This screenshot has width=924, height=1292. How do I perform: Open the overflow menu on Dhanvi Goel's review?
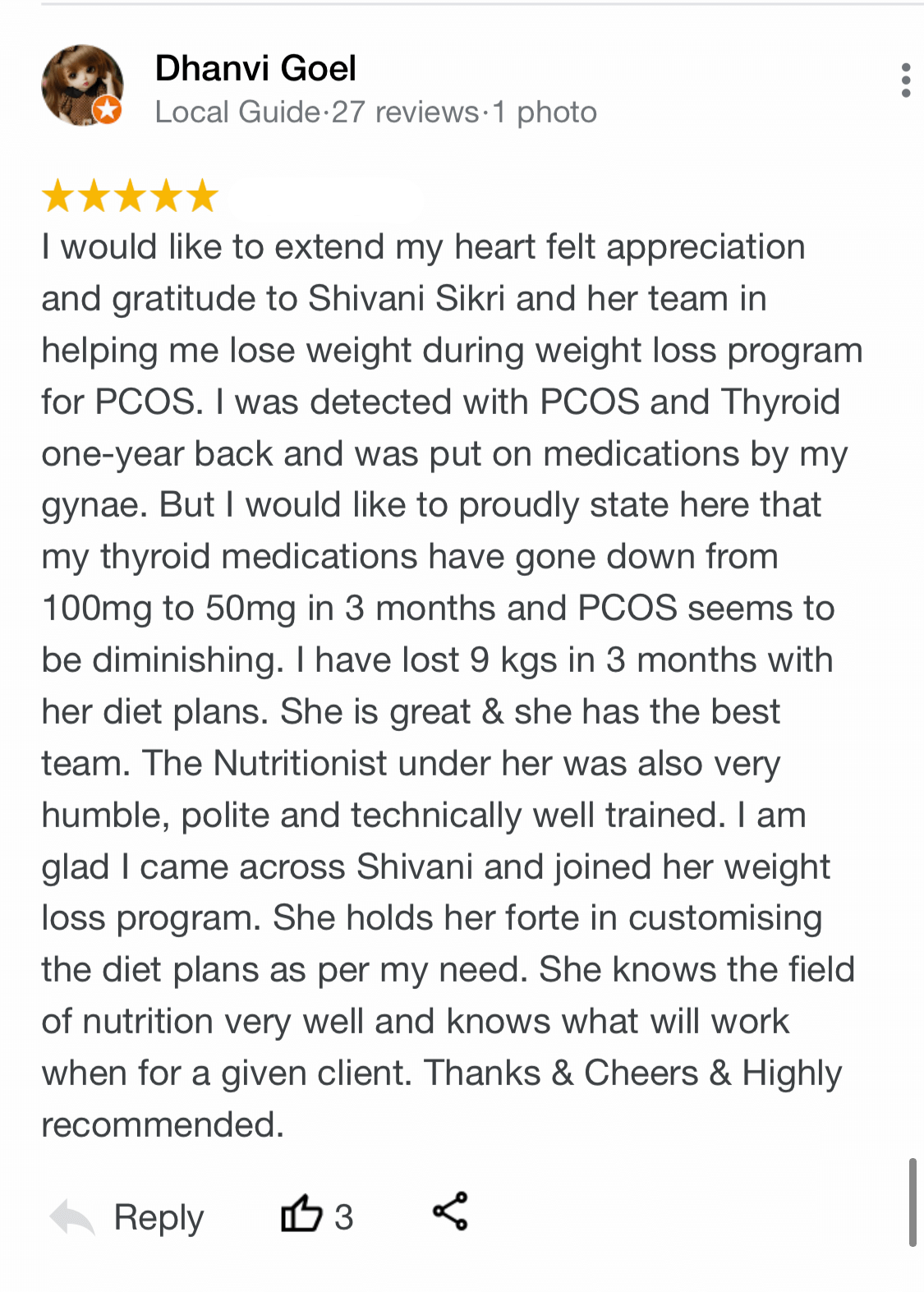coord(905,80)
